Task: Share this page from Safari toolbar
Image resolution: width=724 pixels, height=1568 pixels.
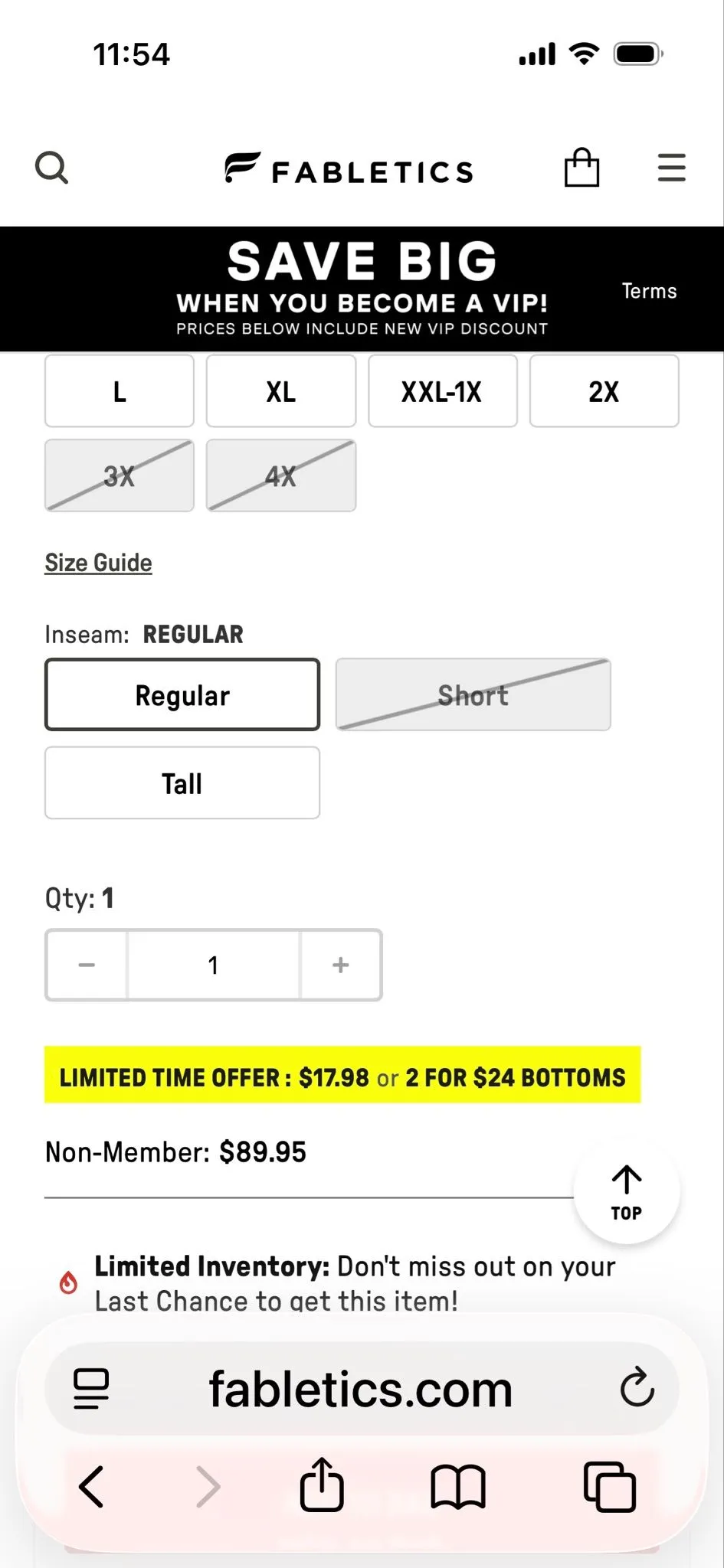Action: pos(321,1484)
